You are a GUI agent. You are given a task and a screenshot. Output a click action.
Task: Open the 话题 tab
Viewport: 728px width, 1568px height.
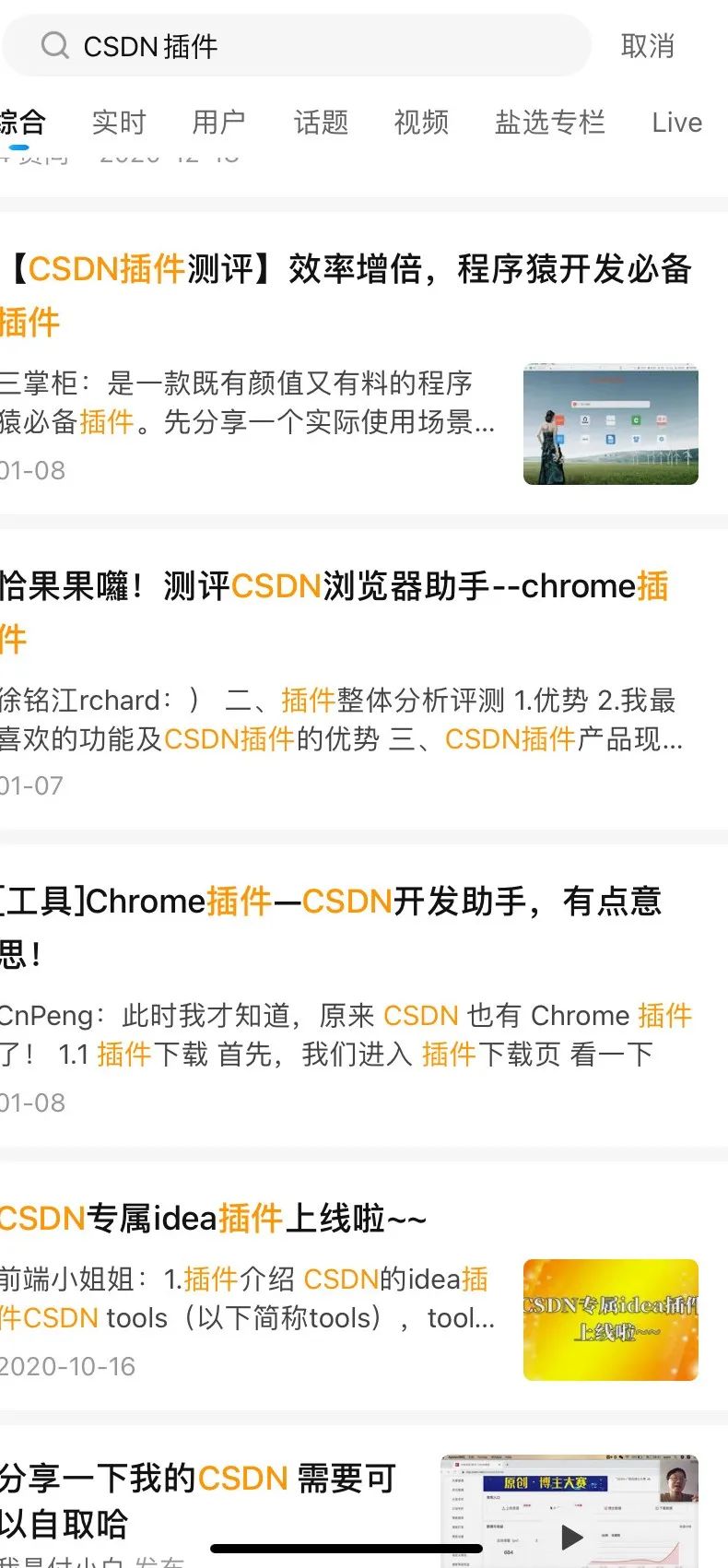320,121
